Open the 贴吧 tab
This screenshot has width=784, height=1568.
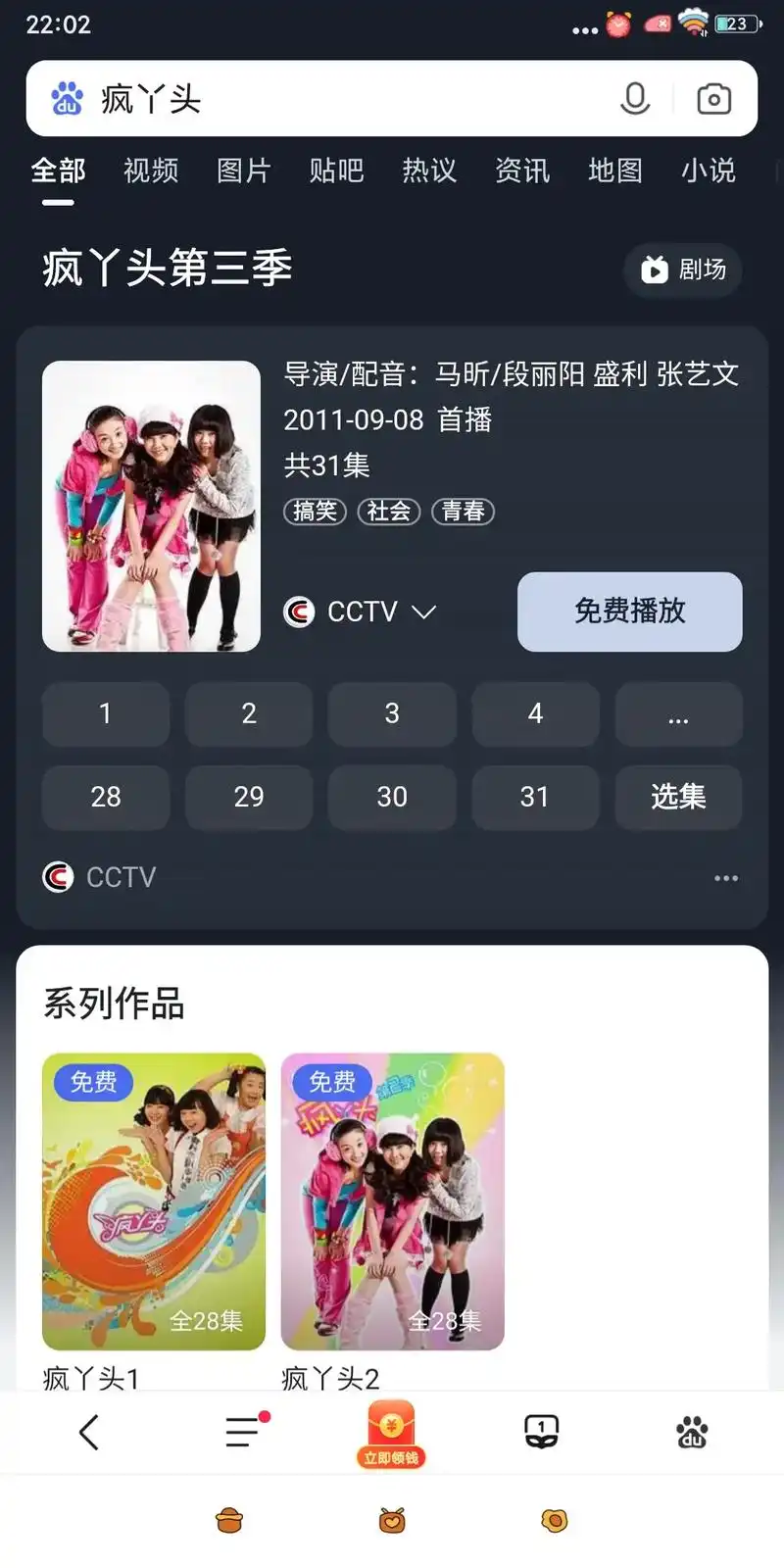point(336,171)
